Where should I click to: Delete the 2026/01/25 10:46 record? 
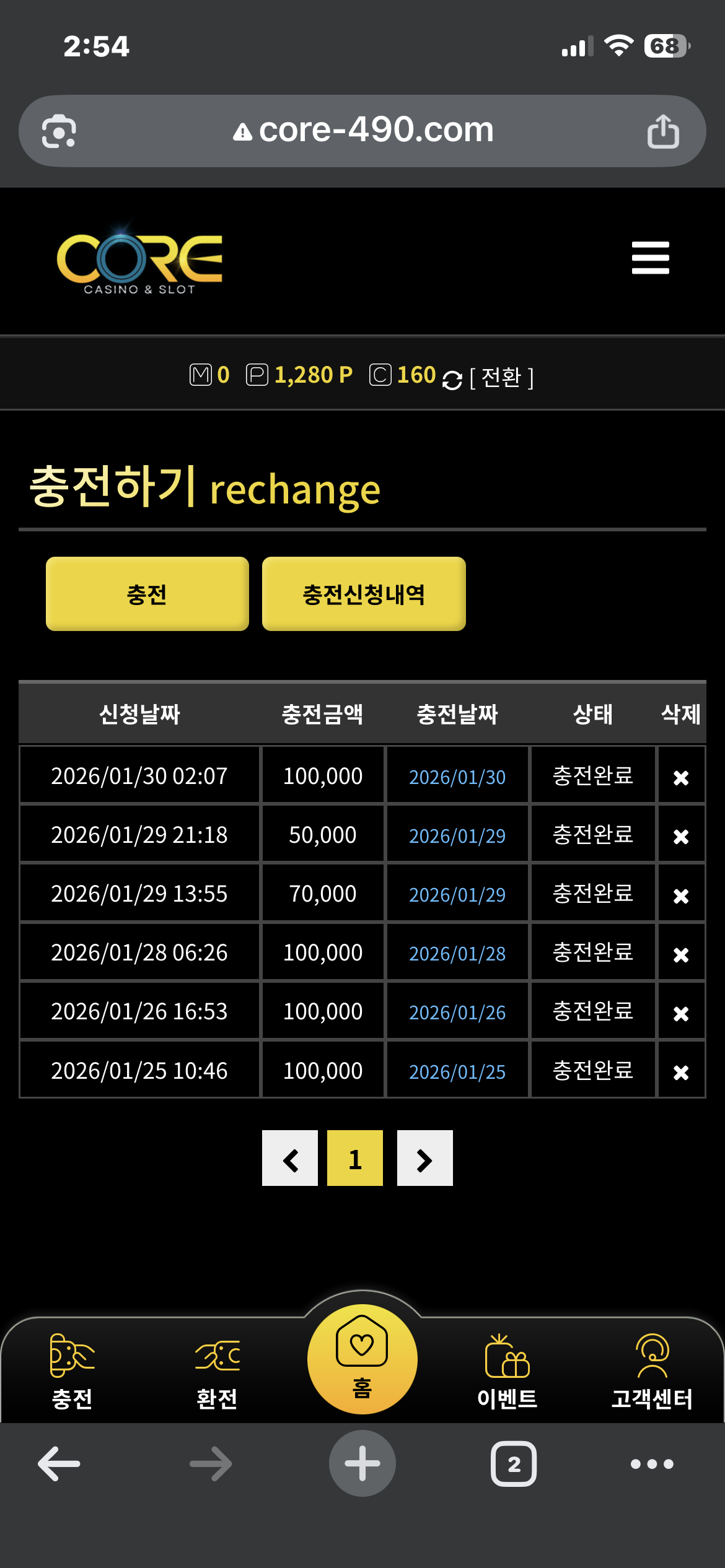point(680,1072)
